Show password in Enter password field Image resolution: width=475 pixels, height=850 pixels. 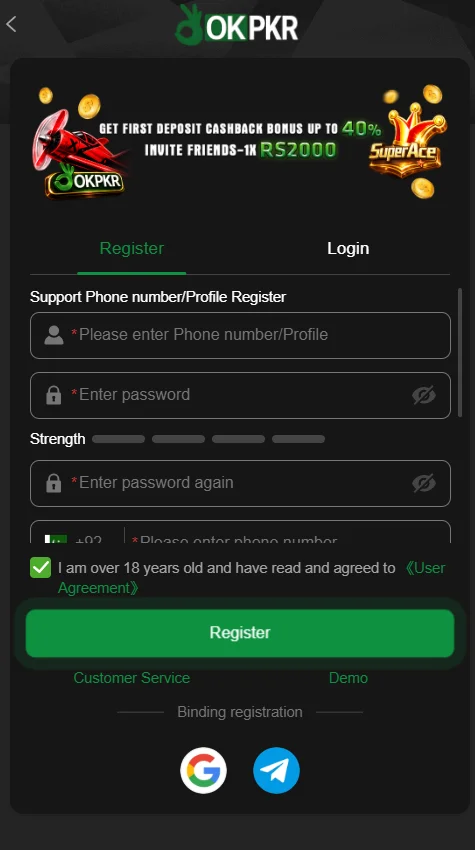423,395
